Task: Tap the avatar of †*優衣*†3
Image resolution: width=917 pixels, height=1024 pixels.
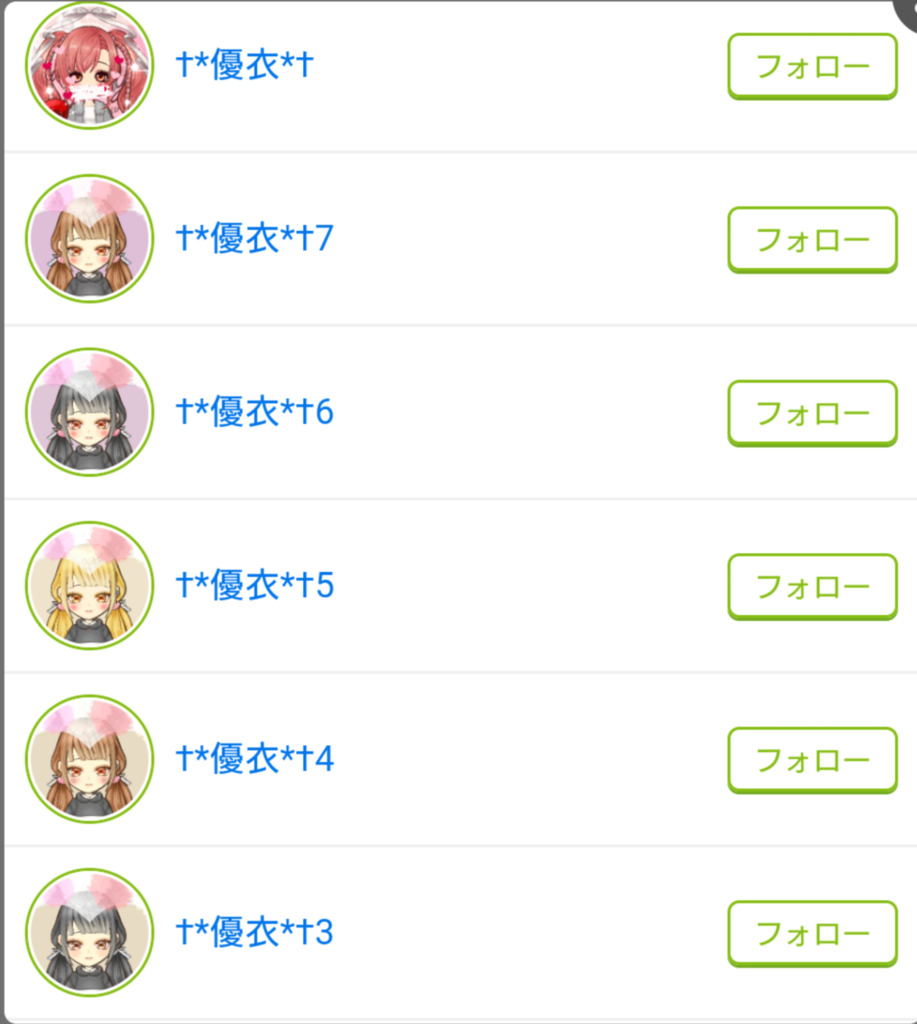Action: 89,933
